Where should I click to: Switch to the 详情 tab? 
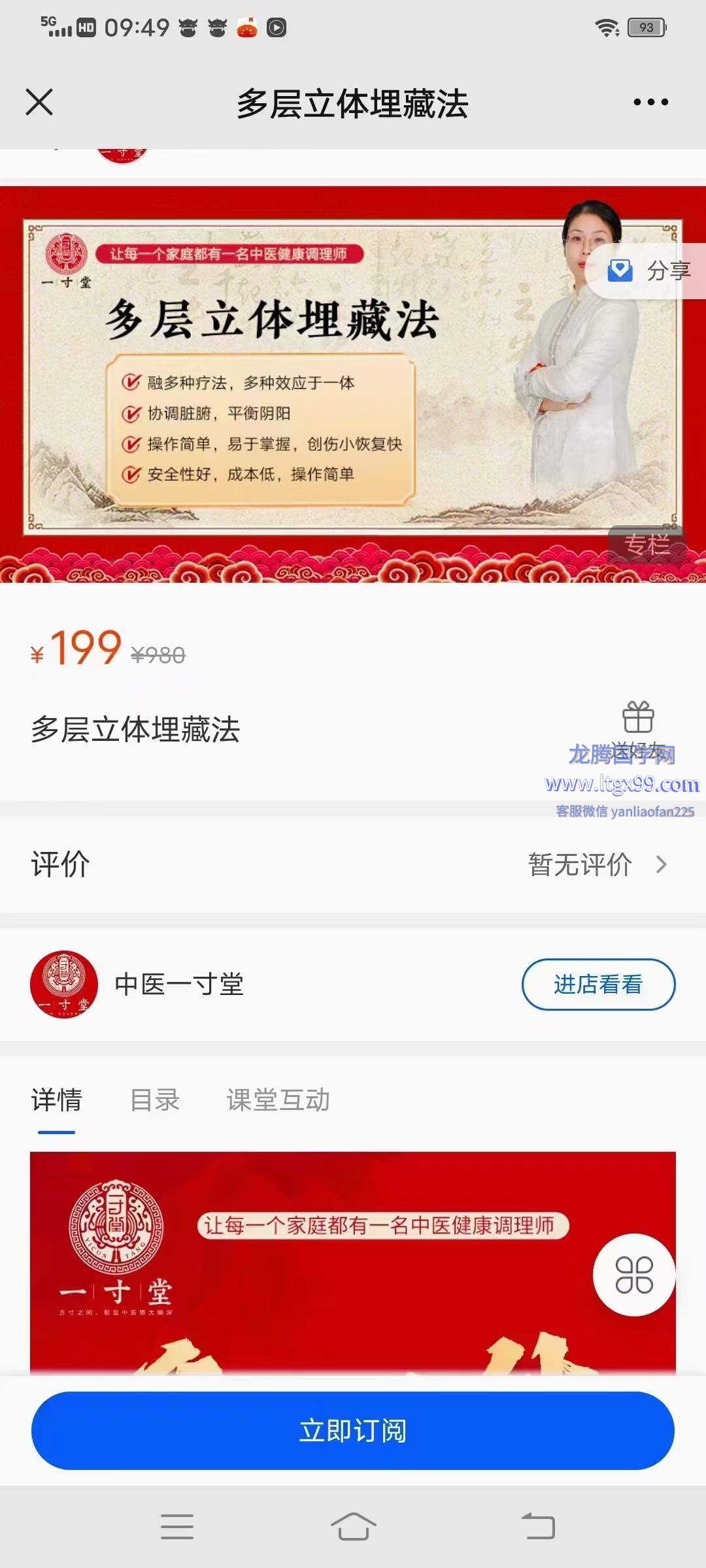tap(56, 1100)
